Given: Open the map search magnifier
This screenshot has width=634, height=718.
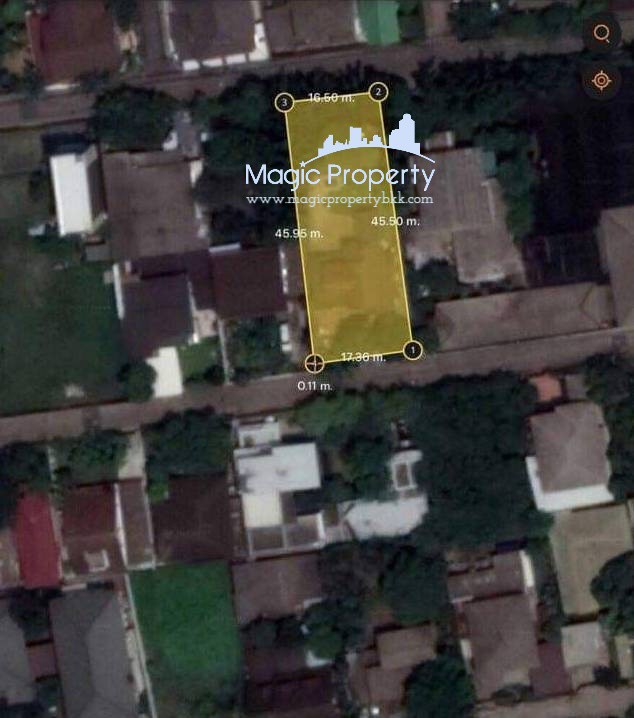Looking at the screenshot, I should pos(601,34).
